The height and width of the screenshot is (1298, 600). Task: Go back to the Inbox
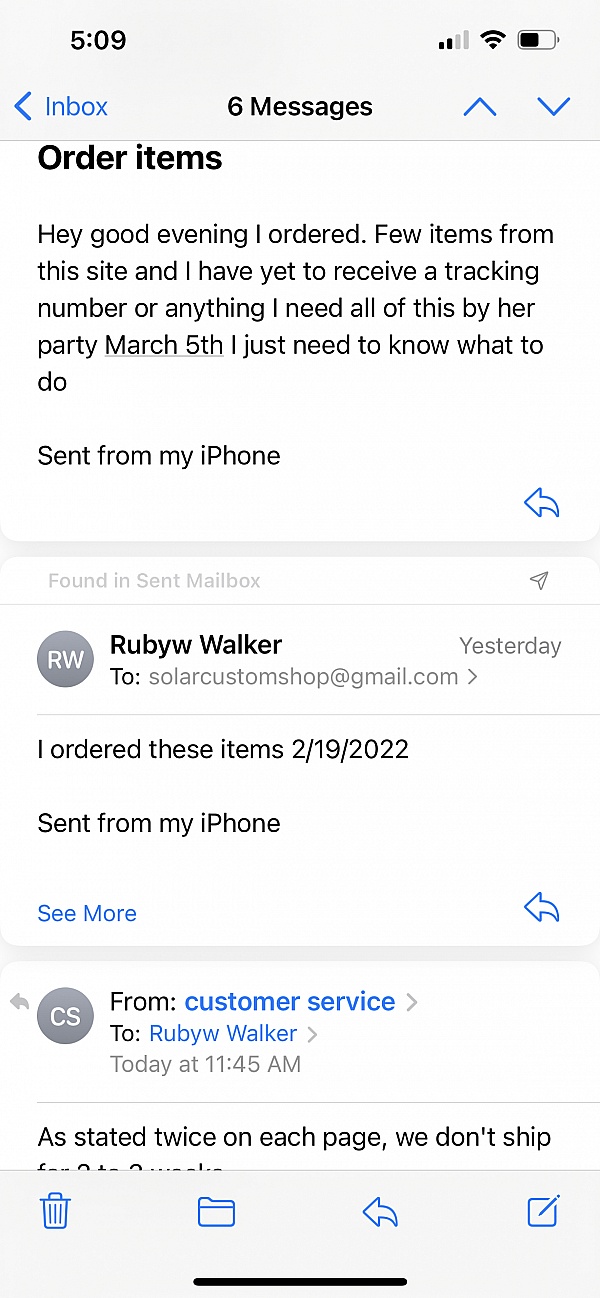[61, 106]
